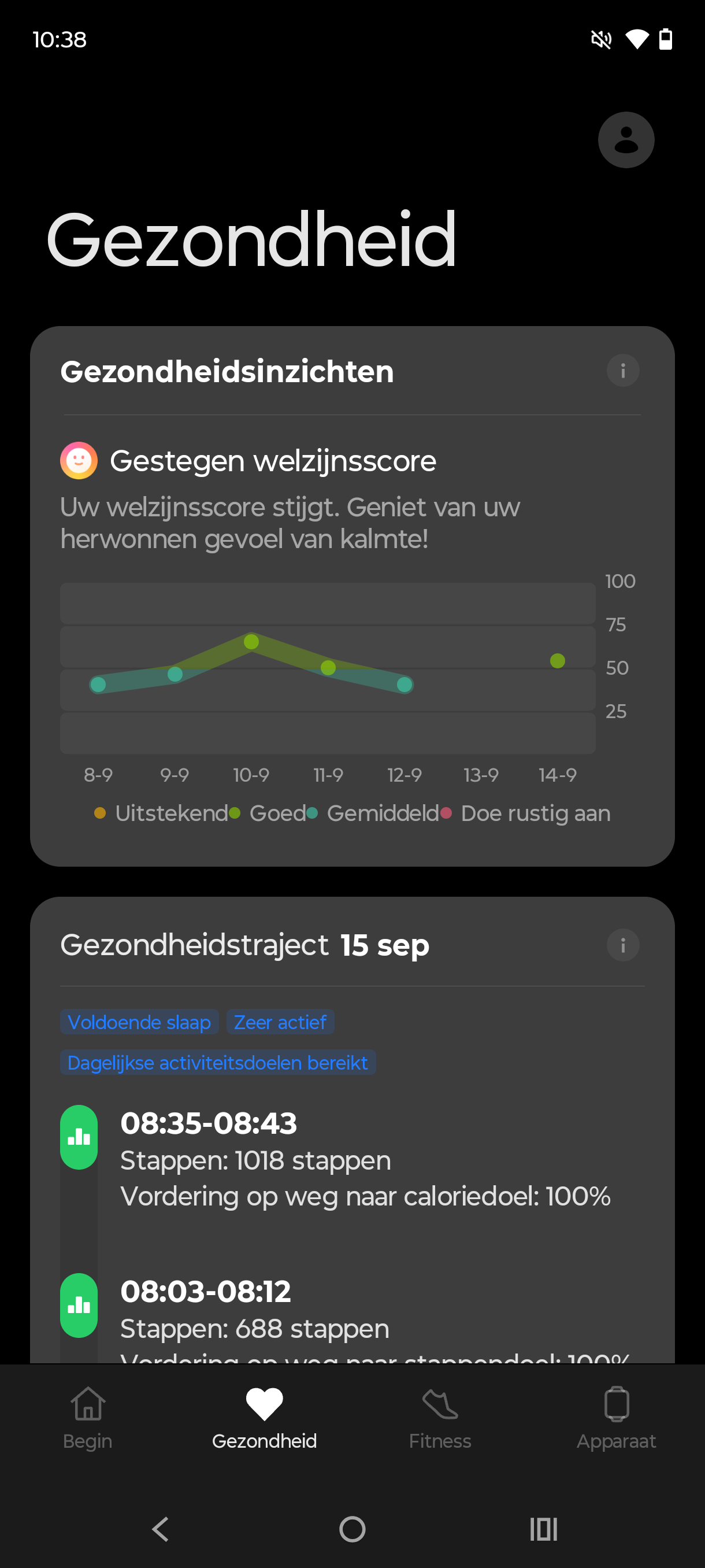
Task: Open the Fitness shoe icon
Action: click(440, 1406)
